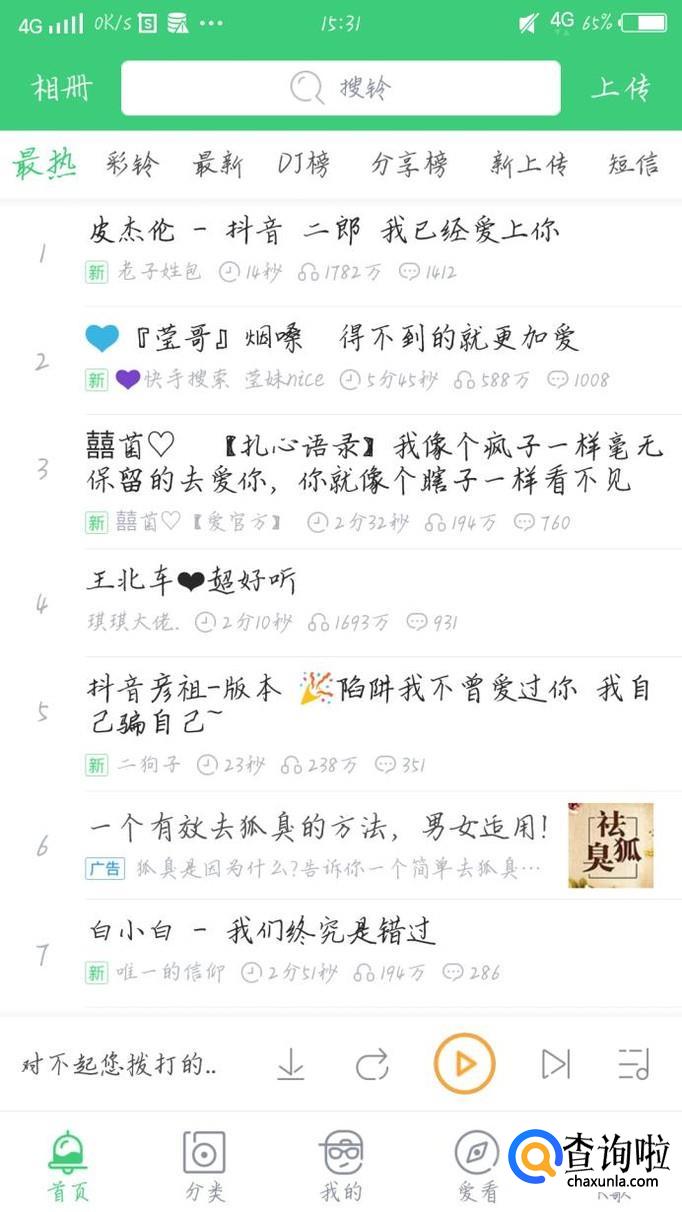
Task: Select the DJ榜 tab
Action: pos(304,164)
